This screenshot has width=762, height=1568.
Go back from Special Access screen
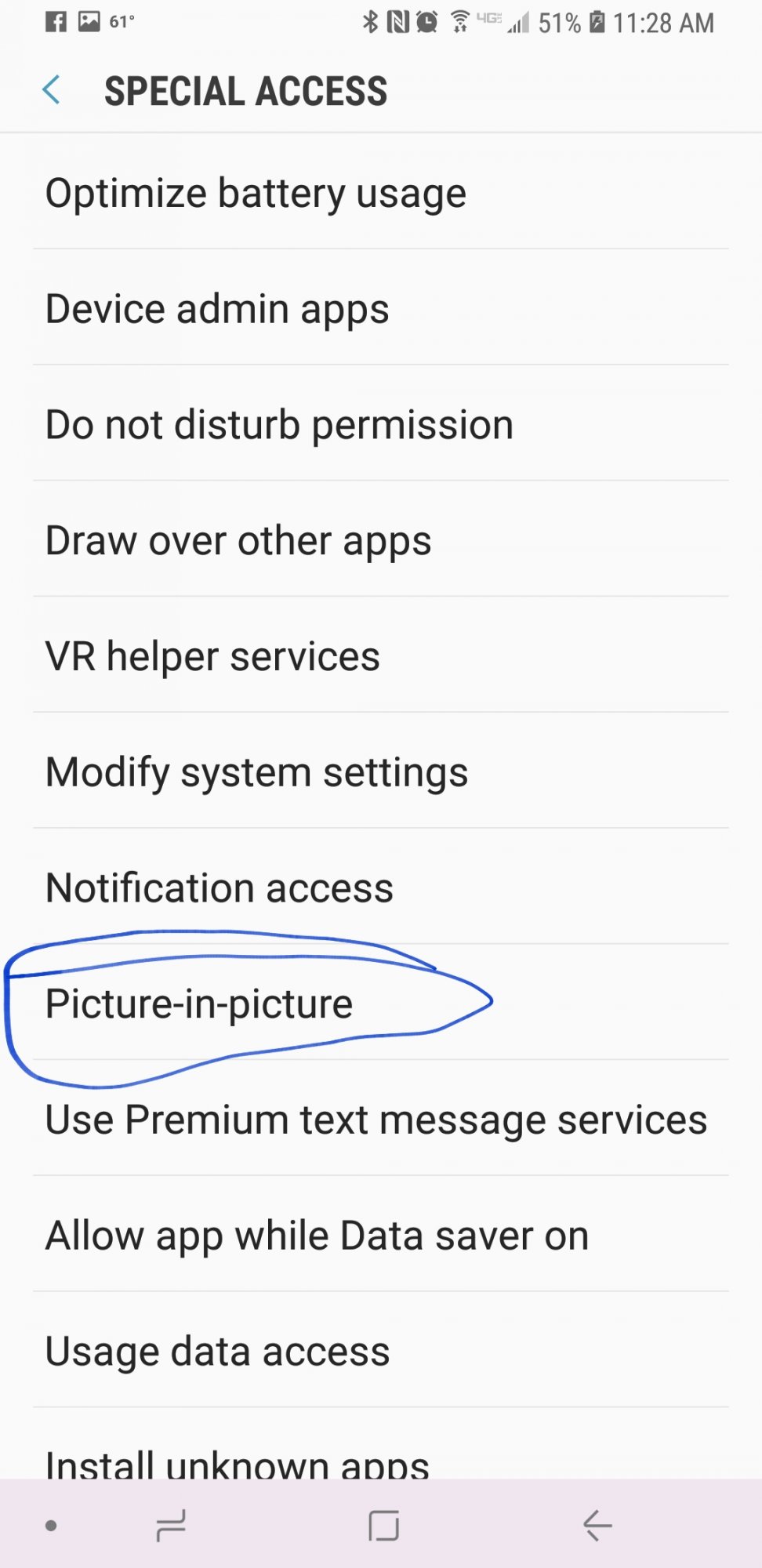pos(52,90)
